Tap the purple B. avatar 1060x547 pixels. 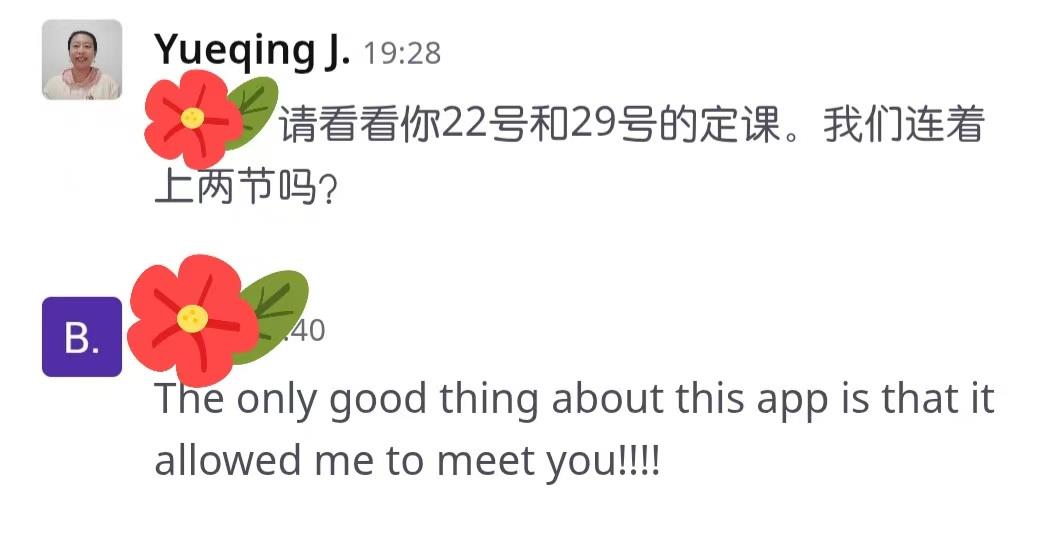click(x=82, y=337)
